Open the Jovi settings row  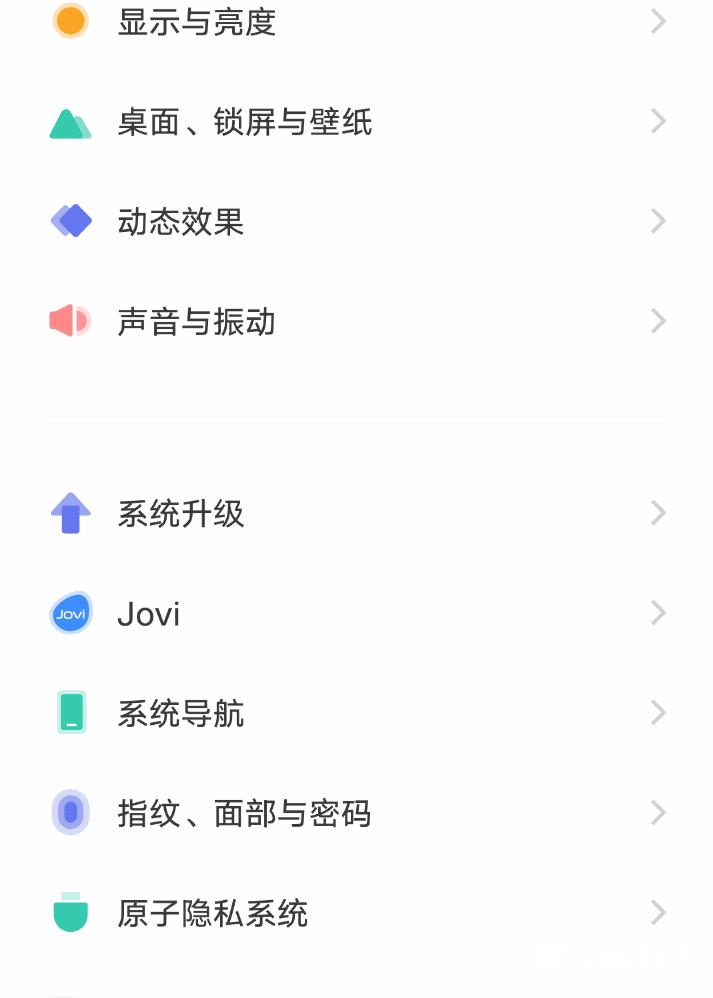(x=149, y=614)
